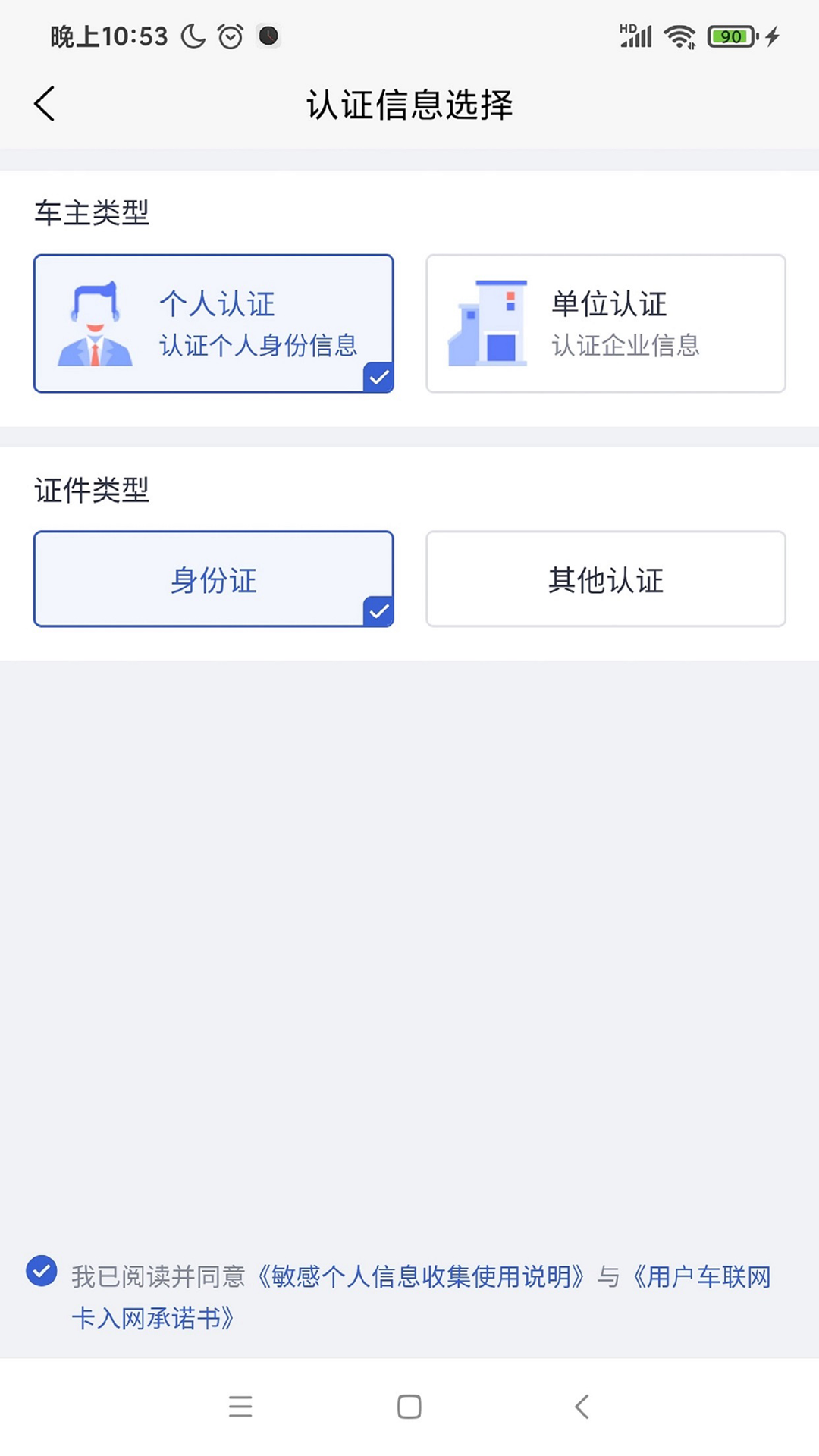Open 《敏感个人信息收集使用说明》 link

421,1277
